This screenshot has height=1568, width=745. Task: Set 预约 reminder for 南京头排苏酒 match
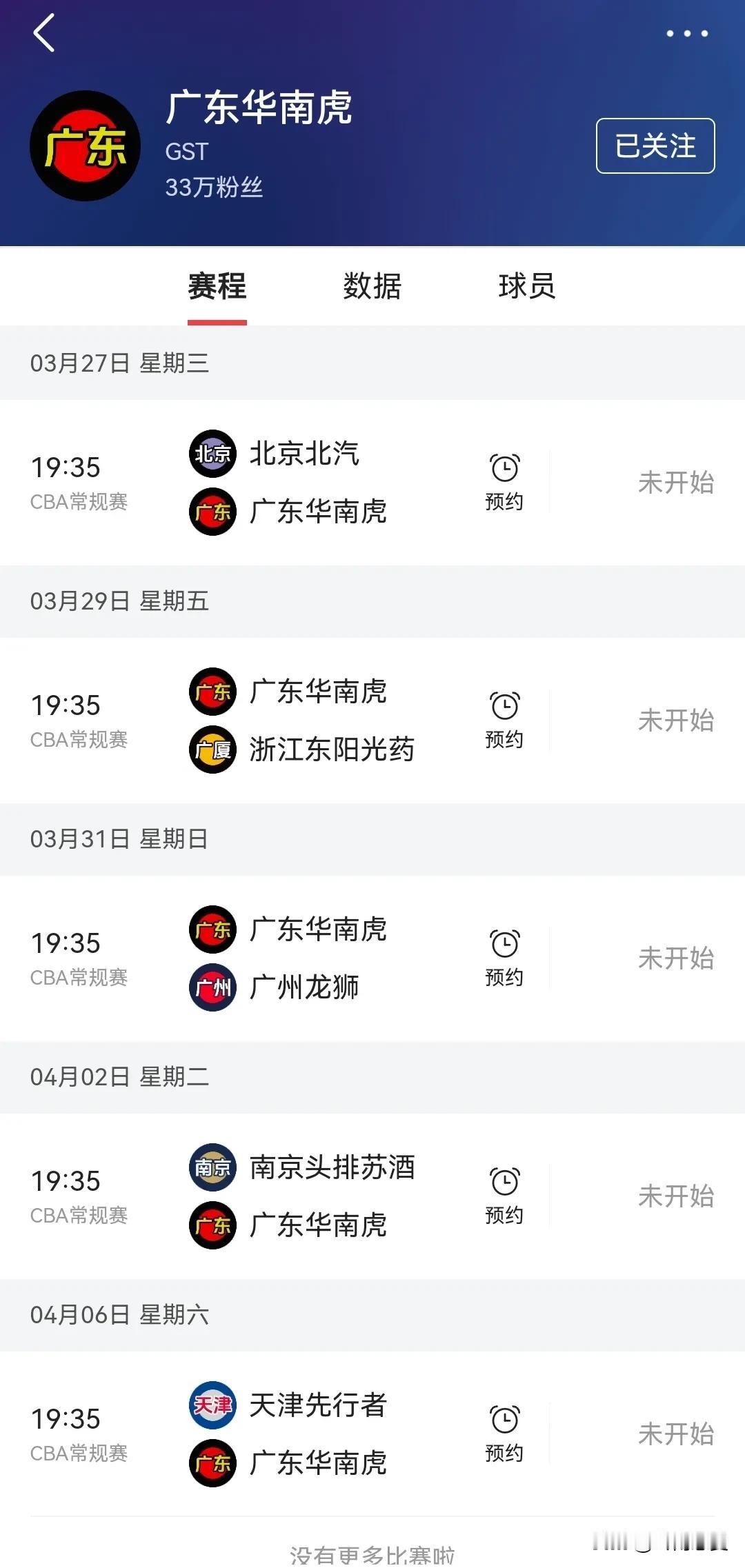(504, 1196)
